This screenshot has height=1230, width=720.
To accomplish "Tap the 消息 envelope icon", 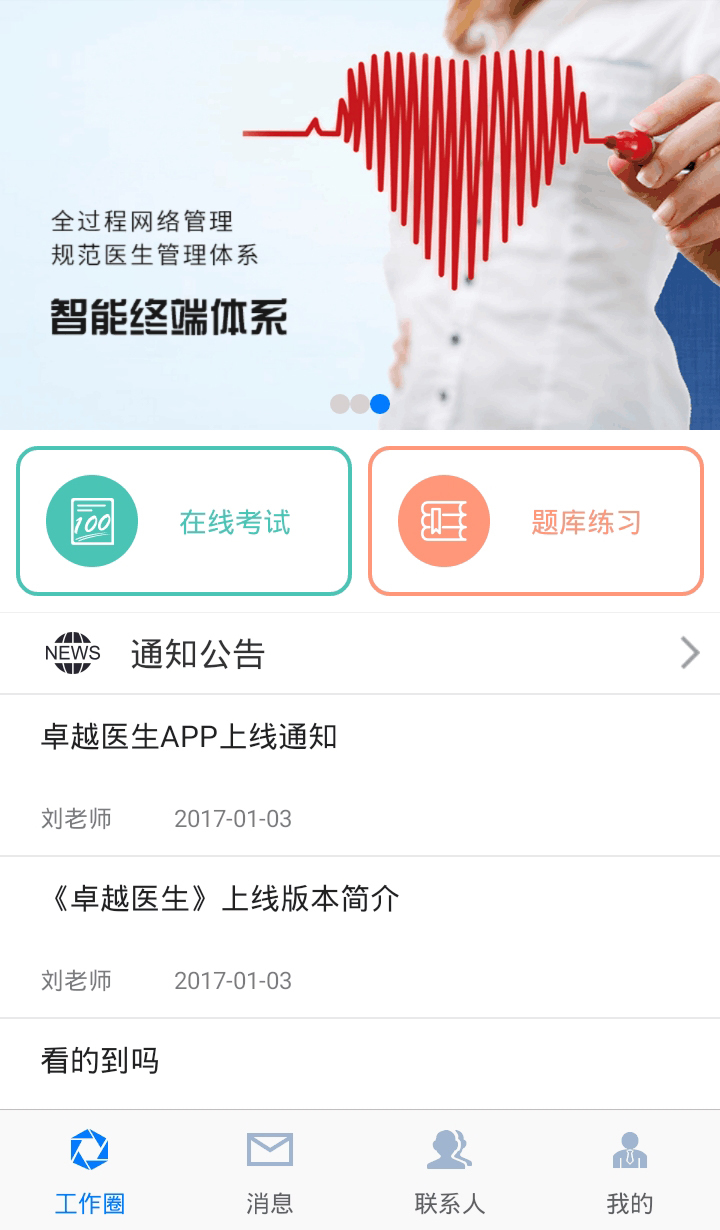I will tap(268, 1150).
